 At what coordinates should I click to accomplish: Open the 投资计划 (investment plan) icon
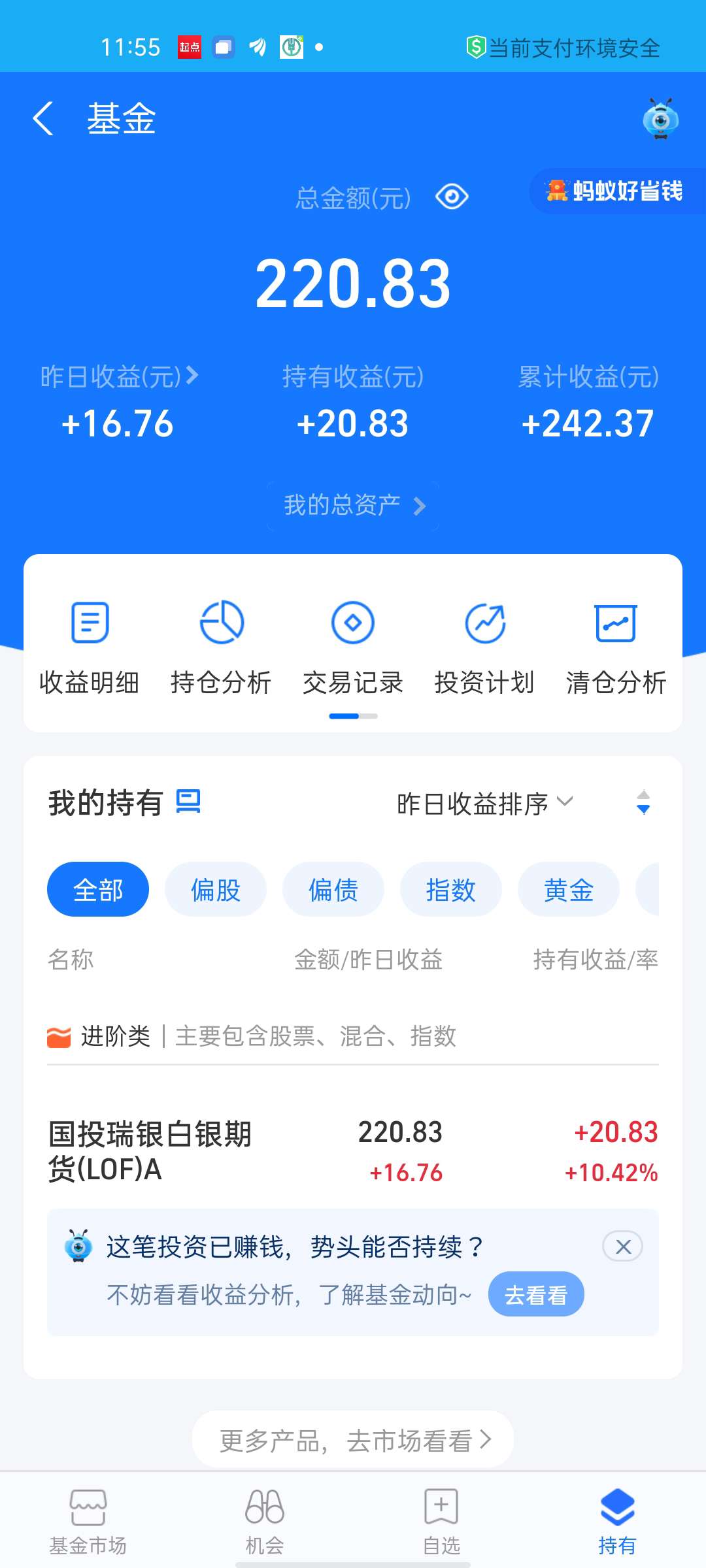coord(484,647)
